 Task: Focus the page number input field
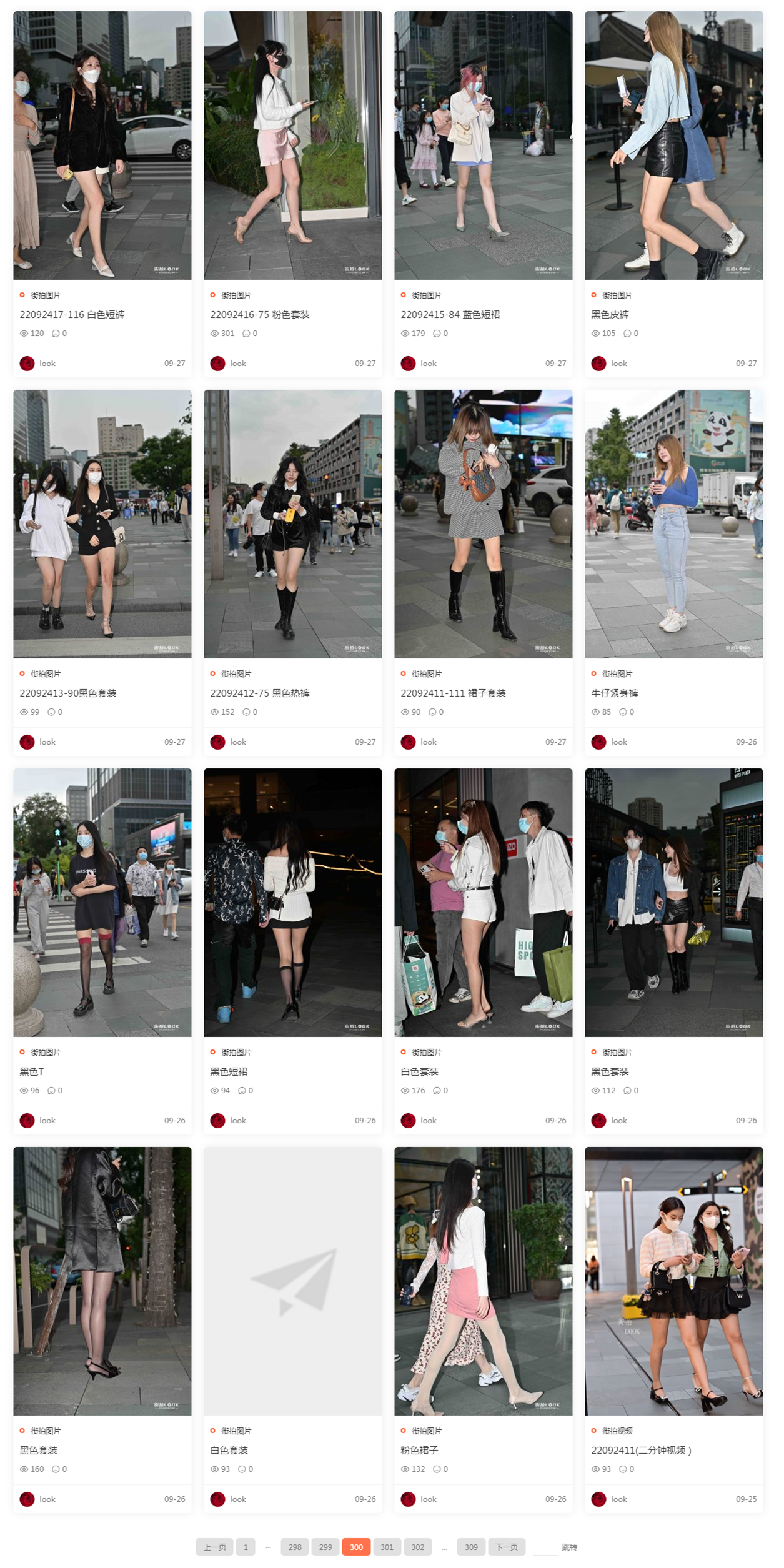pos(545,1547)
